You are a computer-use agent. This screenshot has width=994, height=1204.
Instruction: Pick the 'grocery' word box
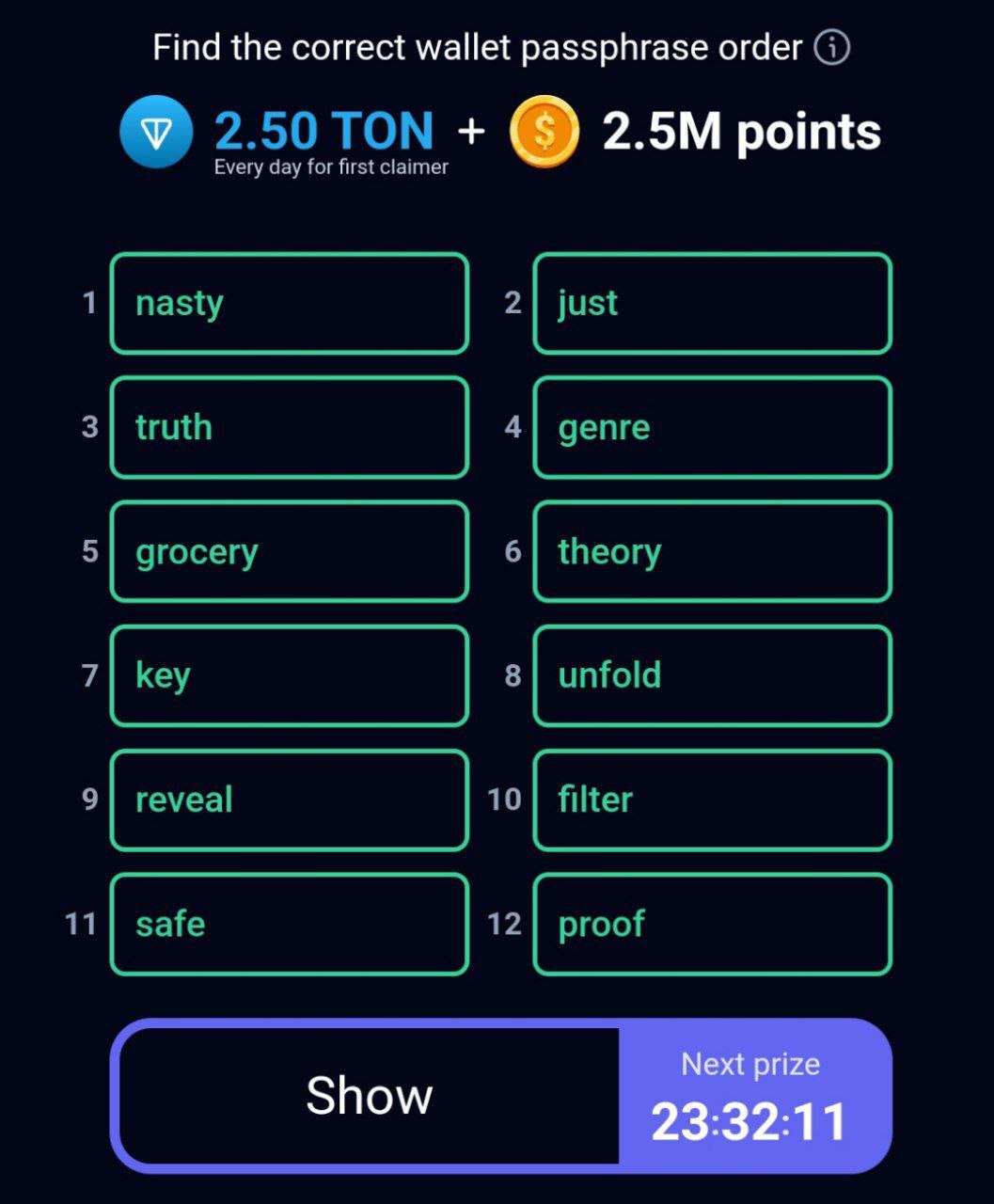289,552
